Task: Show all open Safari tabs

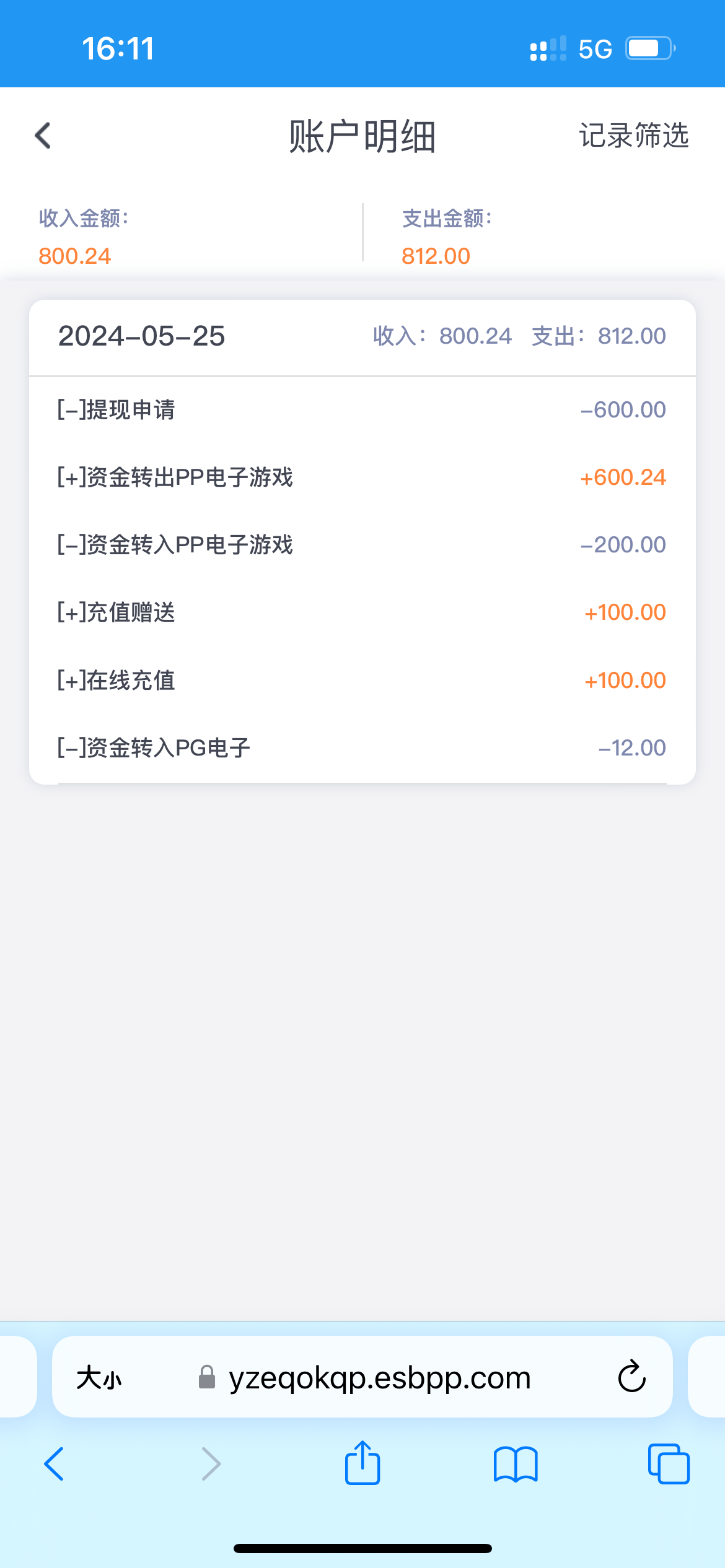Action: (668, 1464)
